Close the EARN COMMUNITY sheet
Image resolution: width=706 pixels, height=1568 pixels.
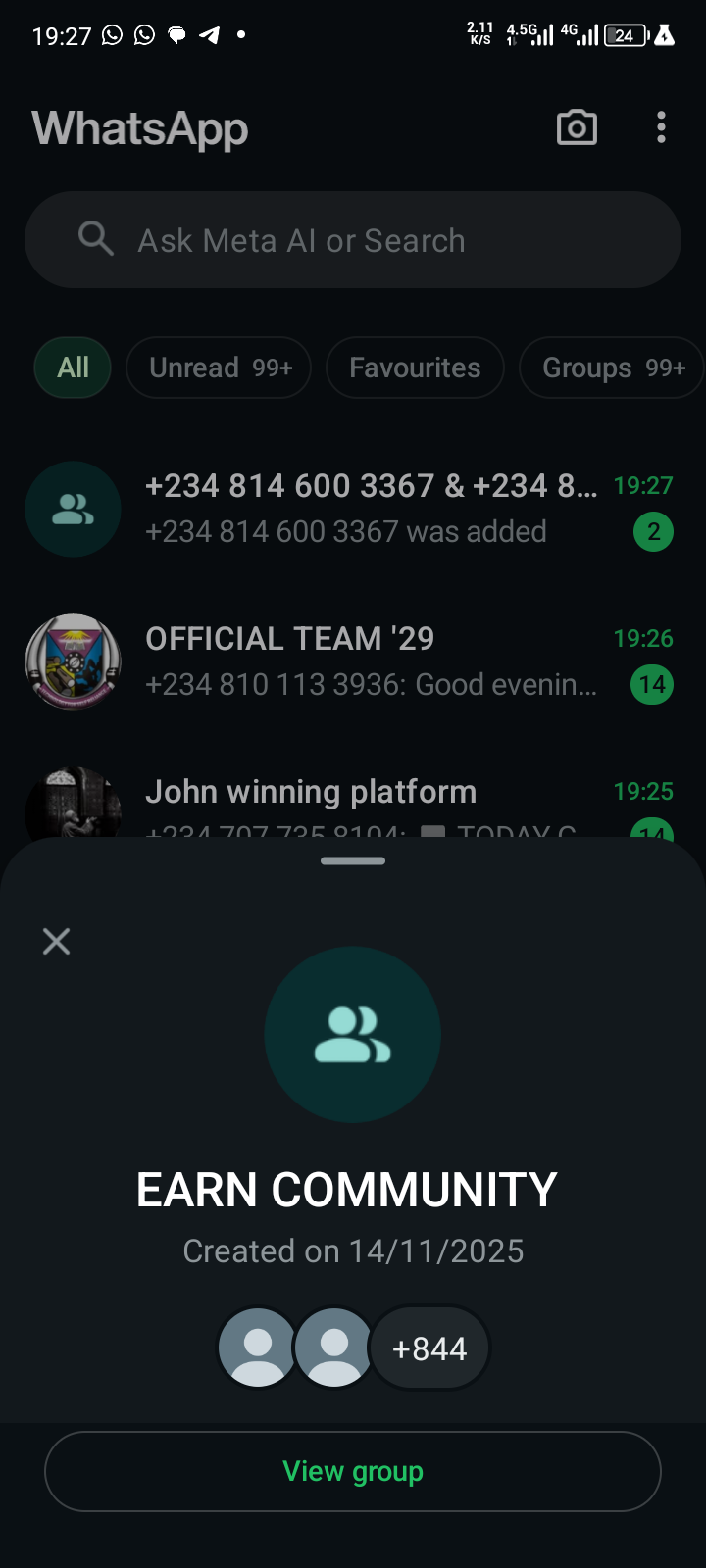[57, 942]
